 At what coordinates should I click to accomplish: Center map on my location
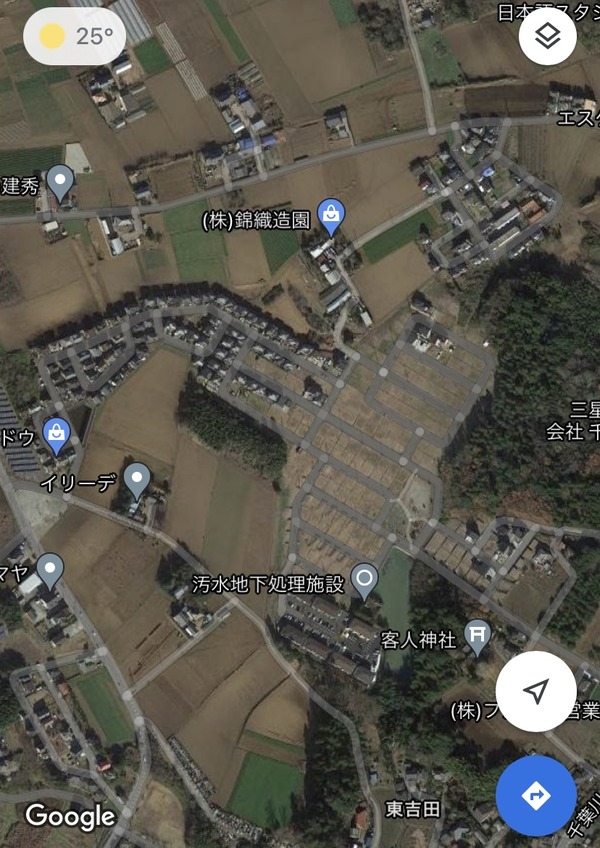coord(536,691)
